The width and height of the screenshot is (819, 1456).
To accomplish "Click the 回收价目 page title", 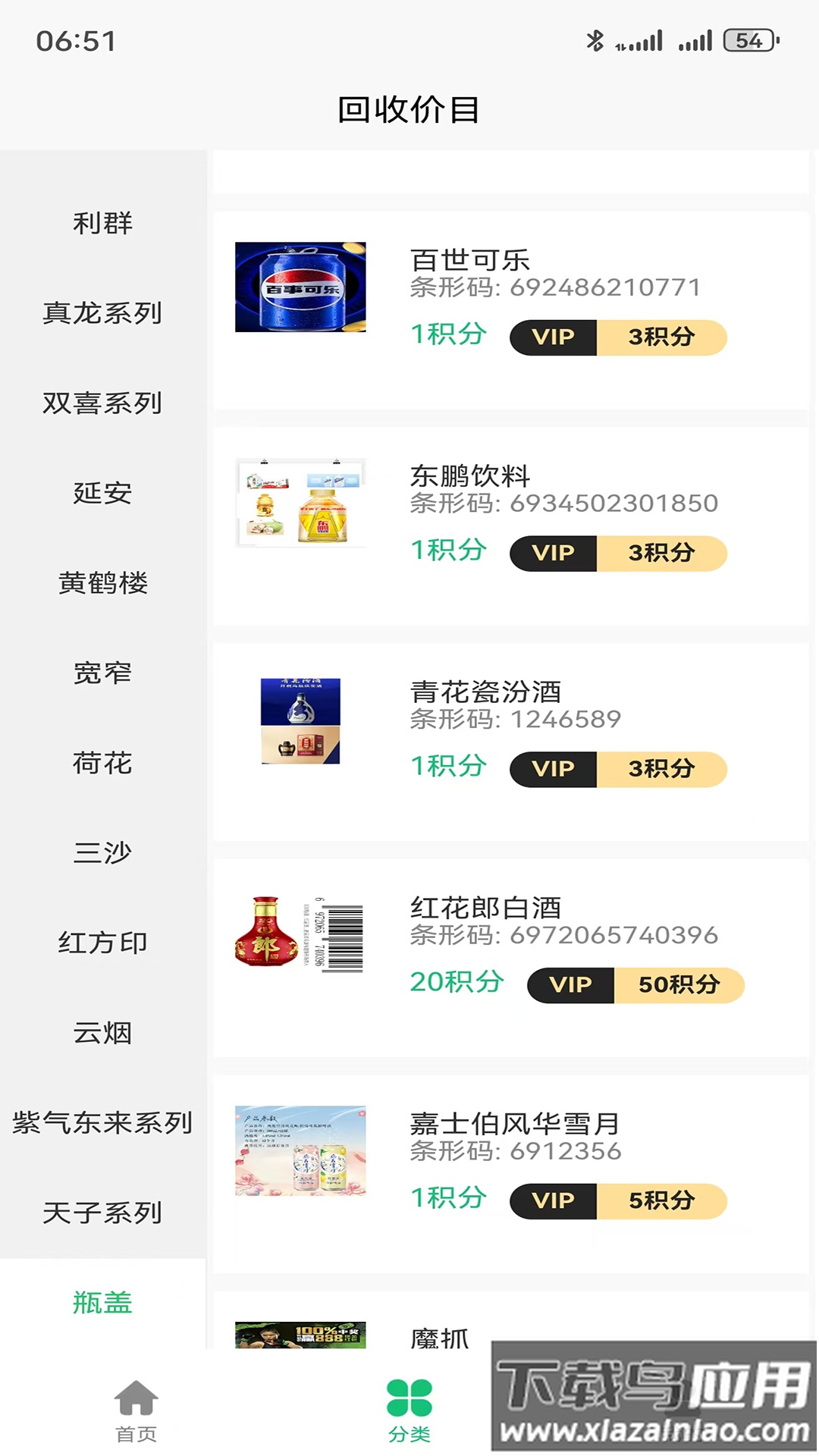I will (x=409, y=108).
